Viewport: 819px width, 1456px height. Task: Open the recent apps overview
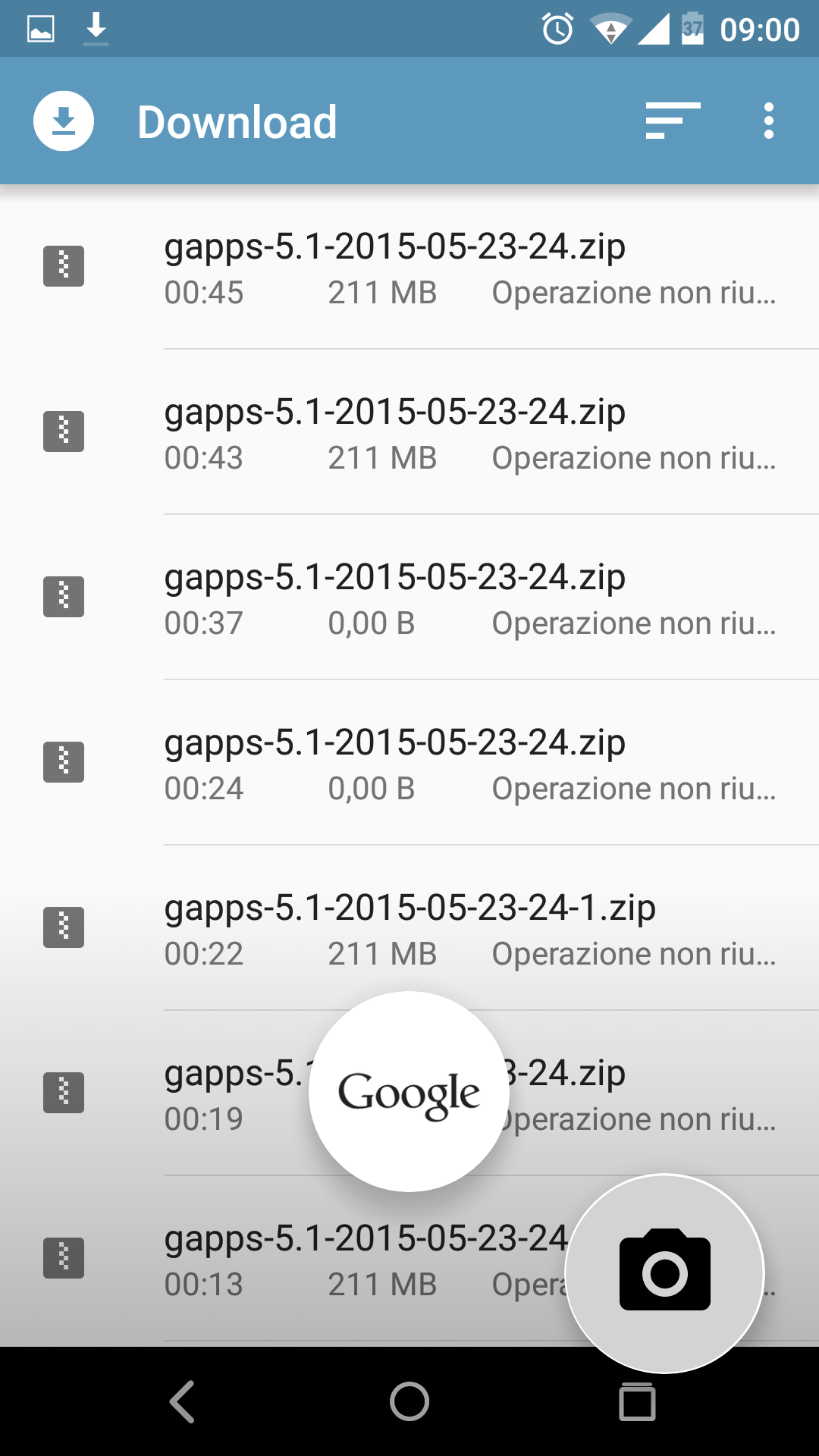point(637,1401)
